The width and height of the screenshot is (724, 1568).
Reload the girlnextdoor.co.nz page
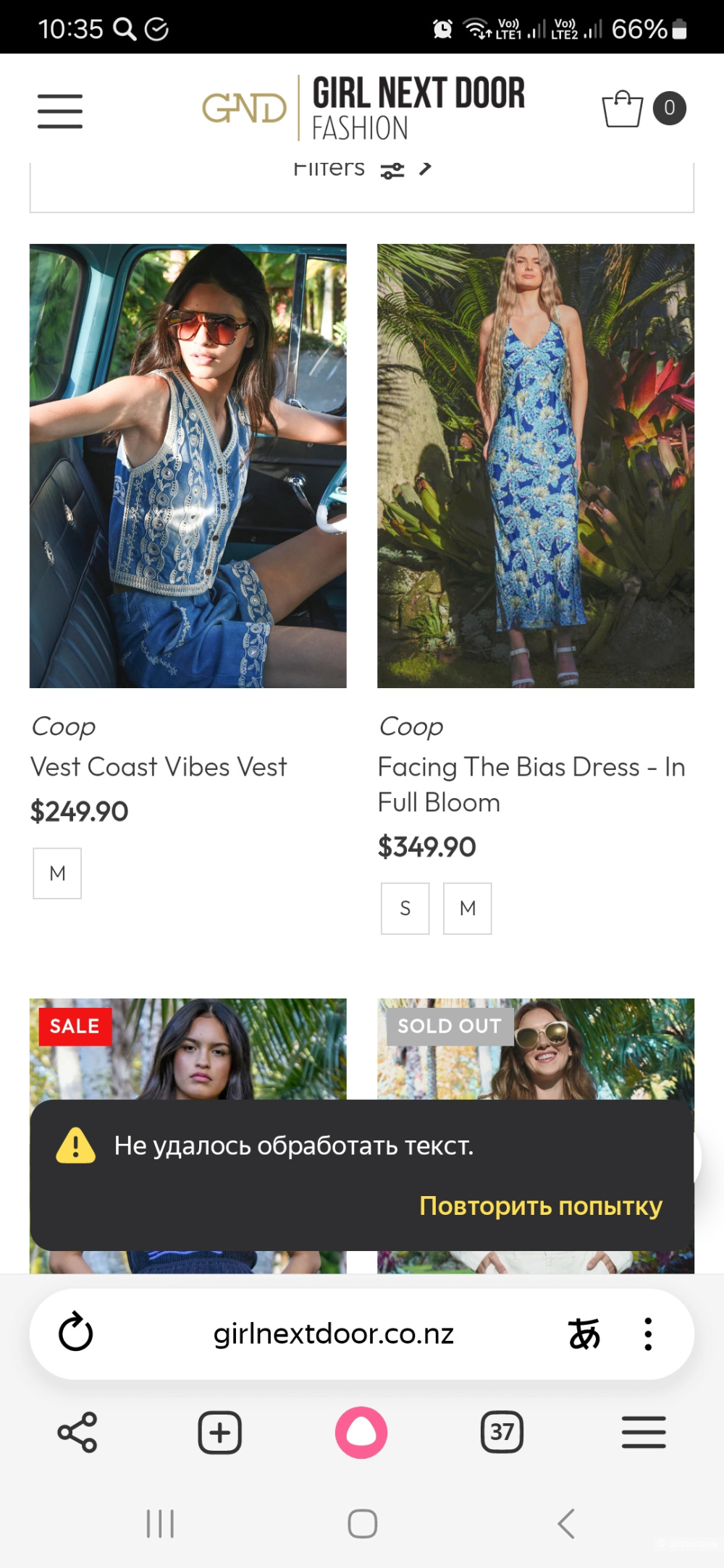[x=75, y=1334]
